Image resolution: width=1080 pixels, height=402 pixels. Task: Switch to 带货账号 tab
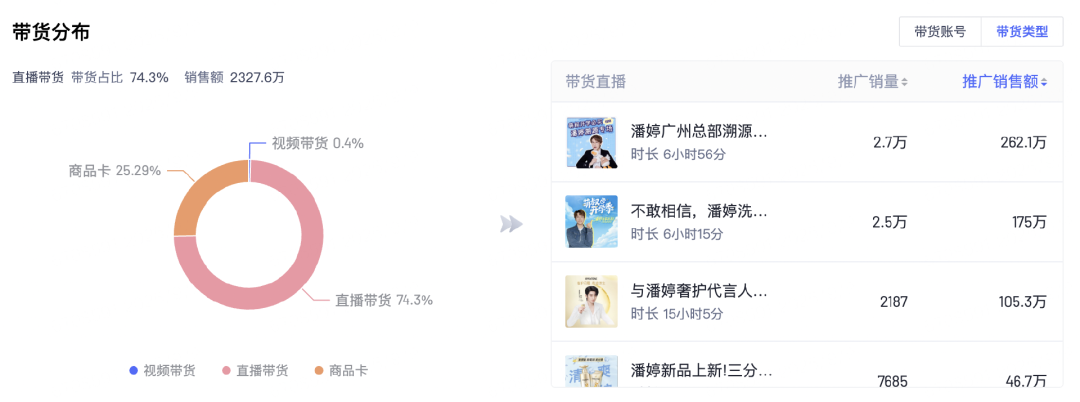(x=939, y=32)
